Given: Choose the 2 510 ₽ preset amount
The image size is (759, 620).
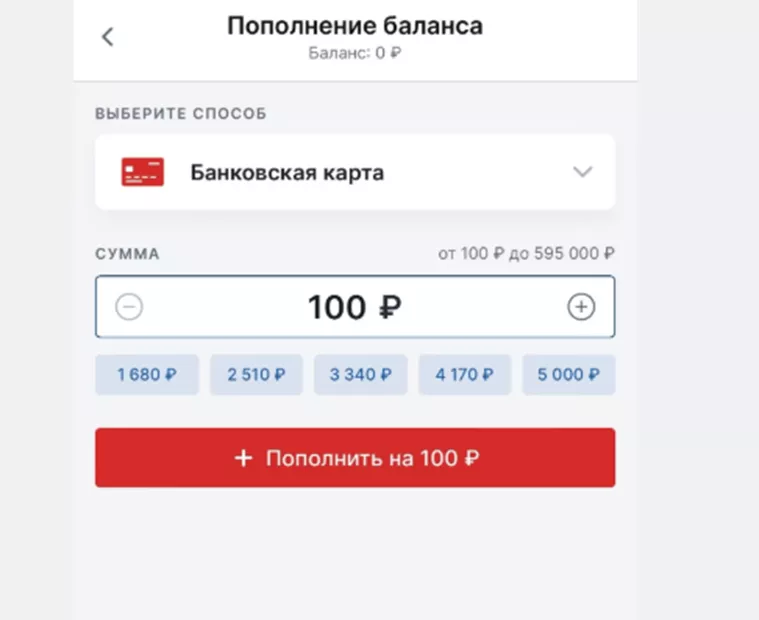Looking at the screenshot, I should pos(256,375).
